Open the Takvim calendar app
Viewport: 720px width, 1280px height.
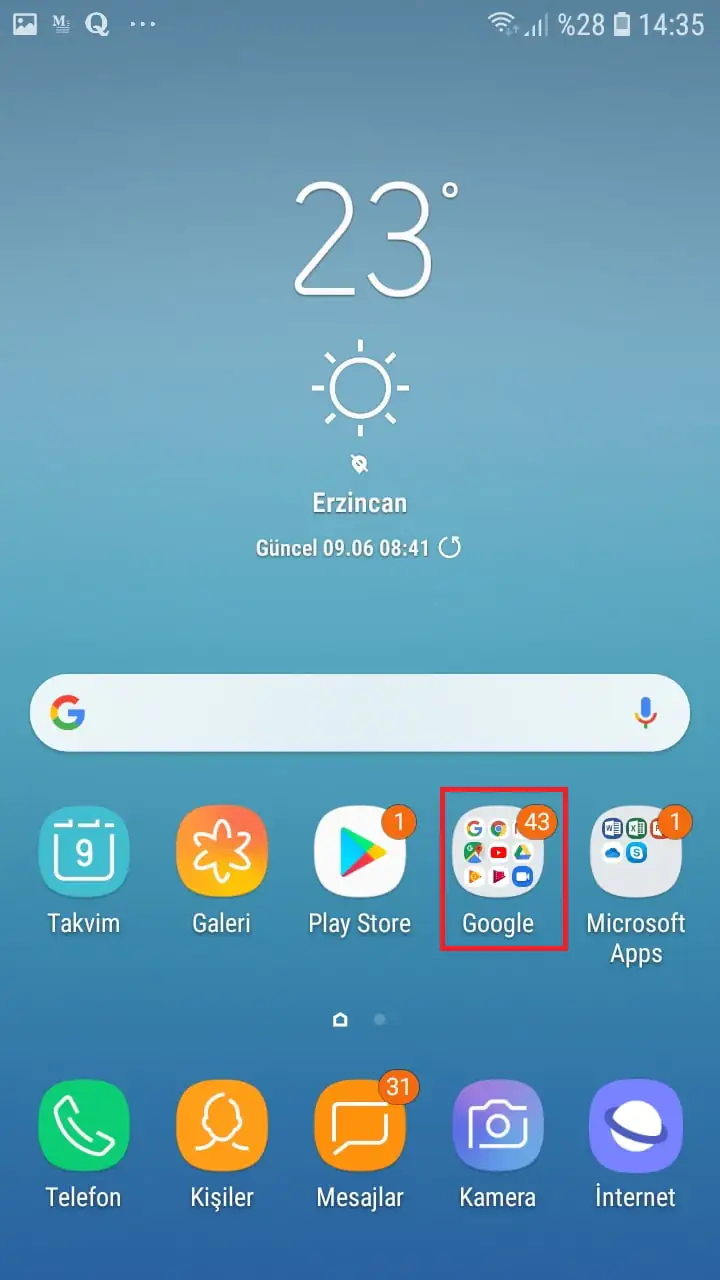[84, 851]
